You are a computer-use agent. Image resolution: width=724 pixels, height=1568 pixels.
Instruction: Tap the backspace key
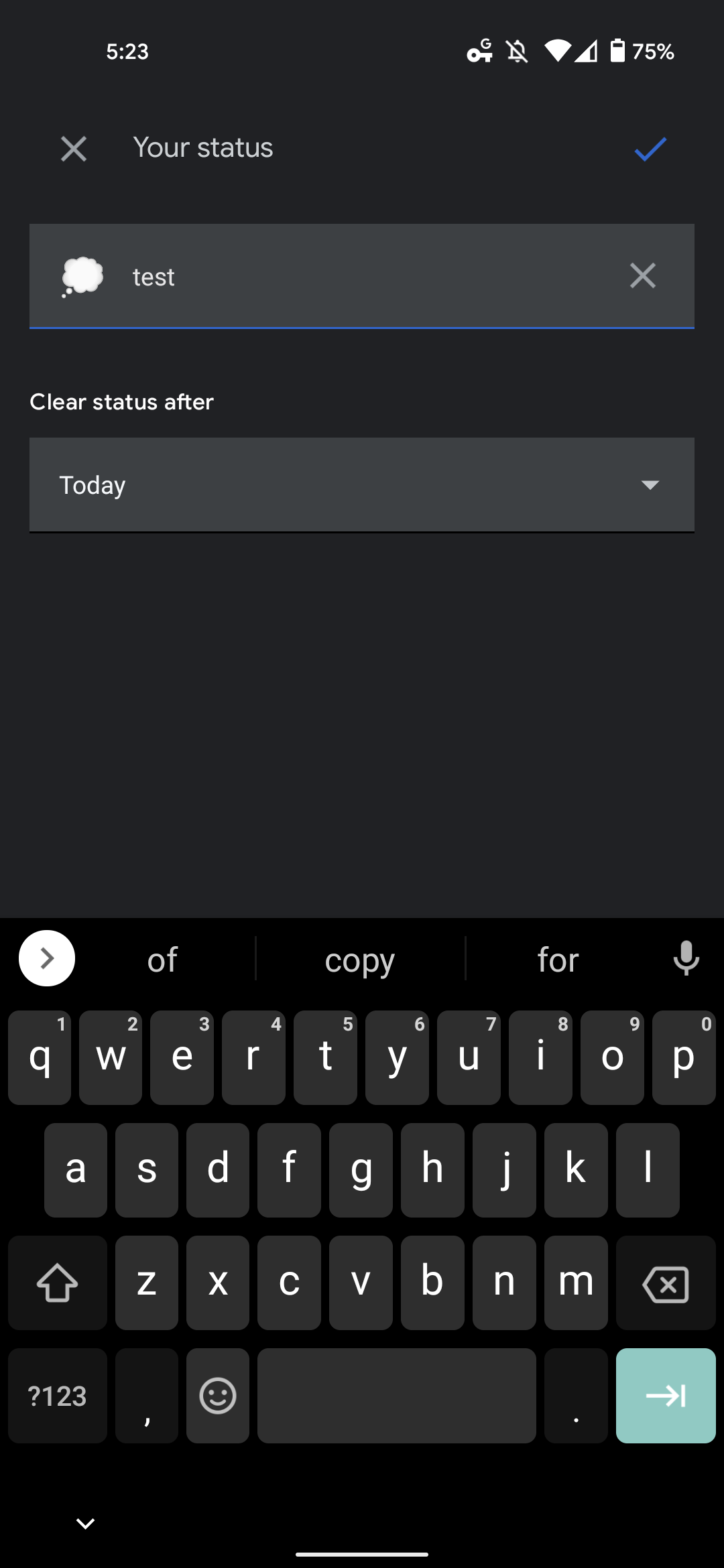pyautogui.click(x=665, y=1283)
